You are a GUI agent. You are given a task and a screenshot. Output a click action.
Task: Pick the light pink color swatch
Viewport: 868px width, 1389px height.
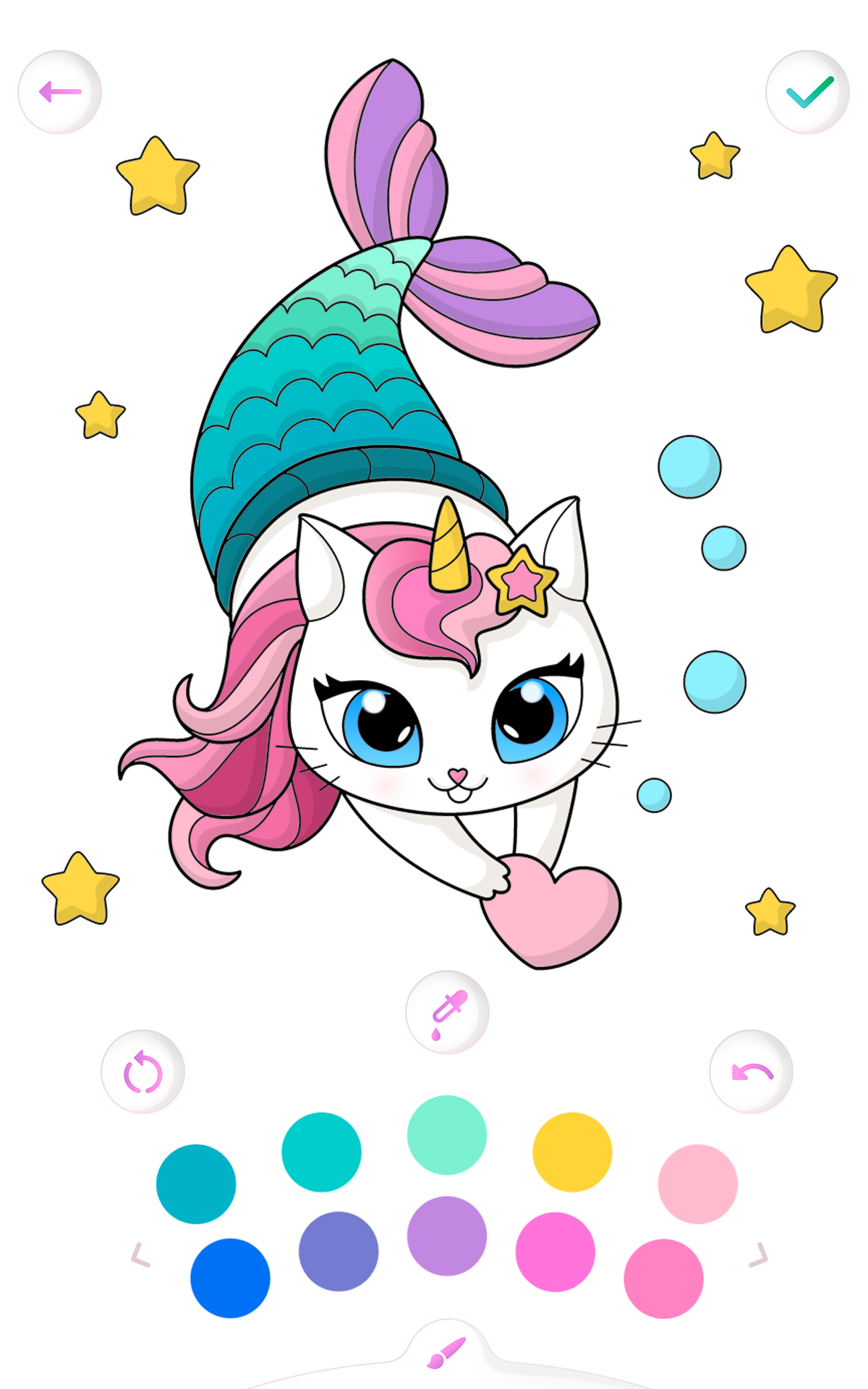(697, 1184)
